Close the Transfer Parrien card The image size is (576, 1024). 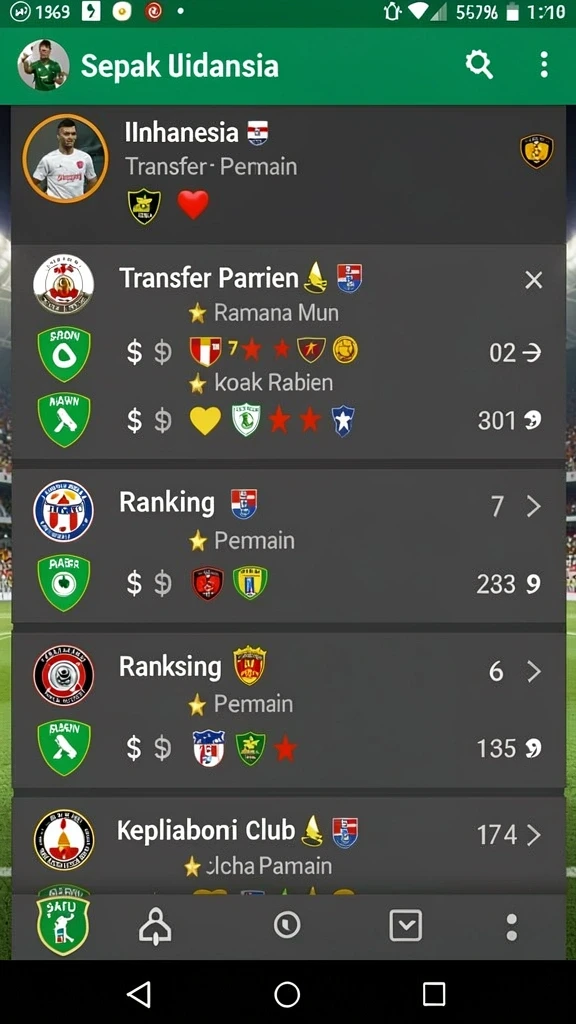click(x=534, y=280)
